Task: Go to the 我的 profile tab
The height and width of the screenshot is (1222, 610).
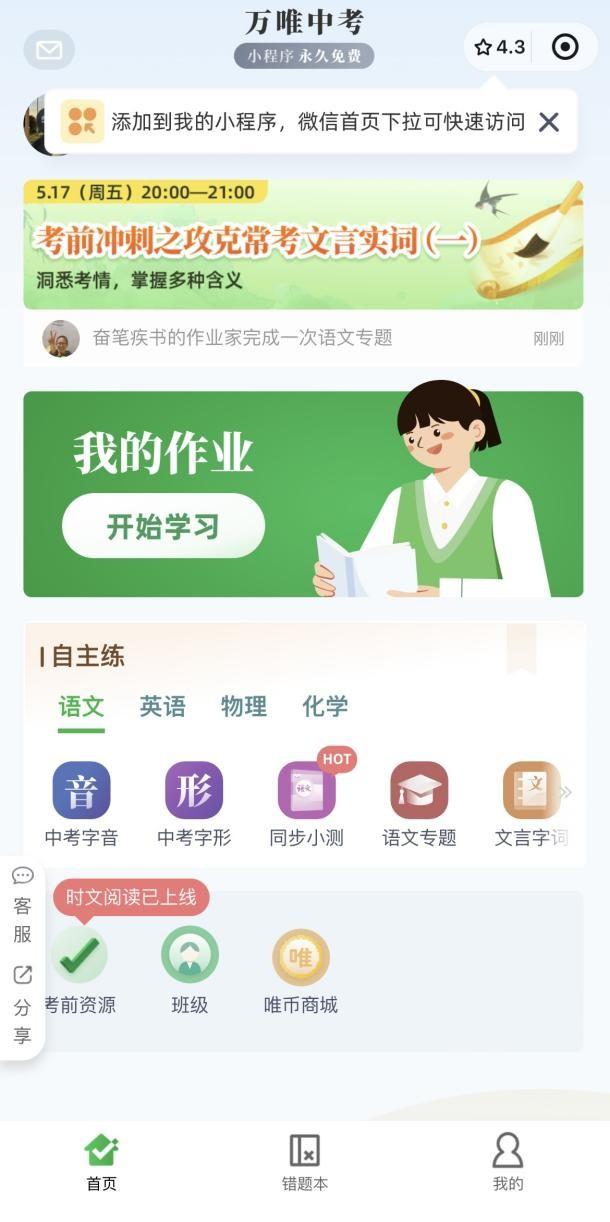Action: tap(507, 1162)
